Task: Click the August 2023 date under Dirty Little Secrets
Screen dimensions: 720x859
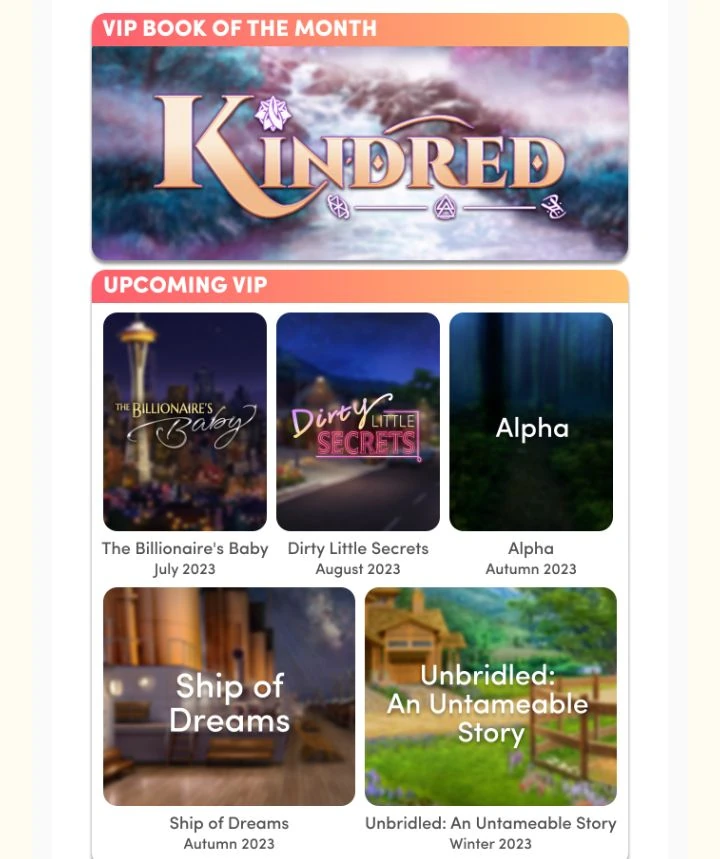Action: (357, 568)
